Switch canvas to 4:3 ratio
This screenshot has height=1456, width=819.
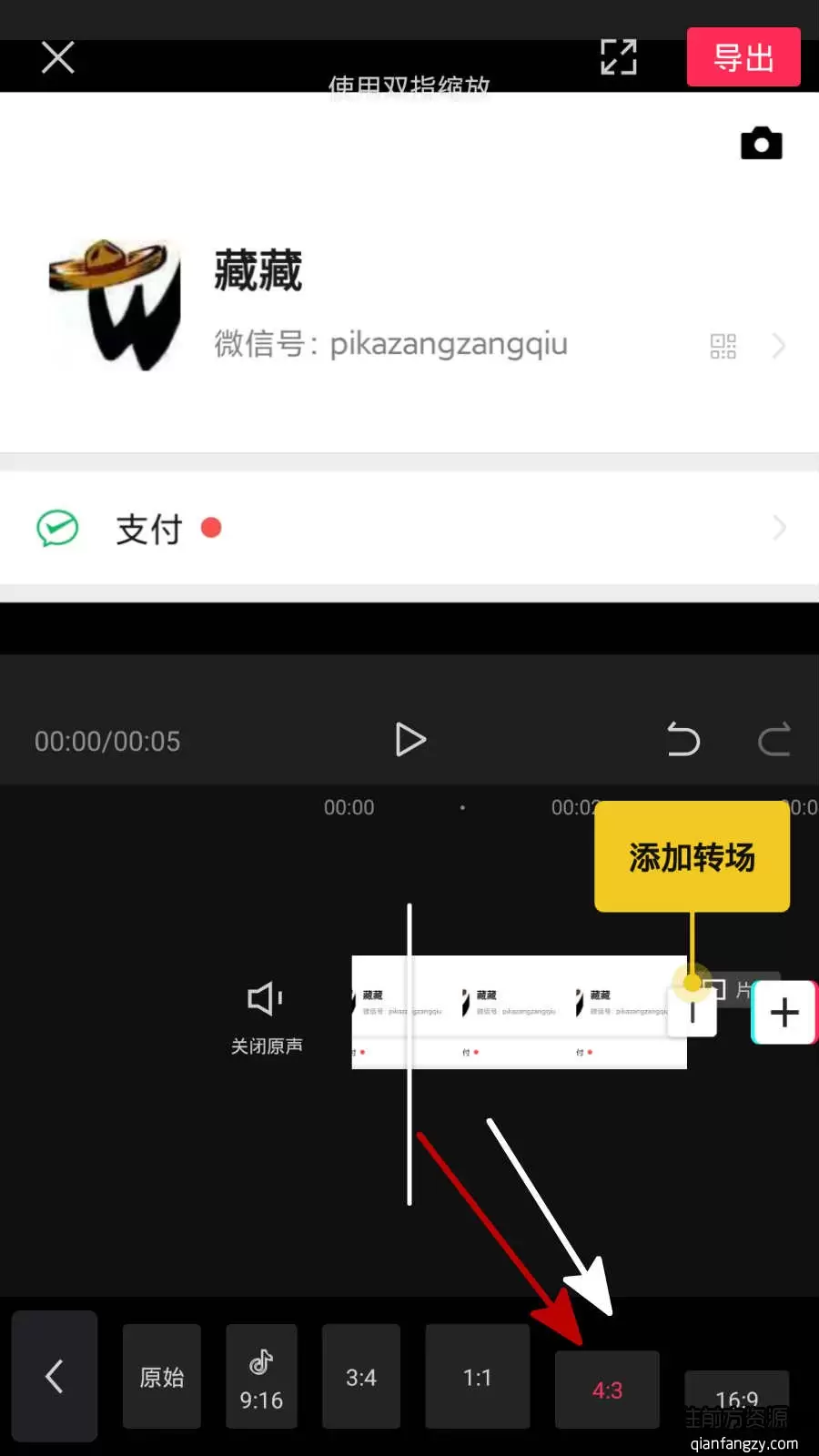click(607, 1390)
